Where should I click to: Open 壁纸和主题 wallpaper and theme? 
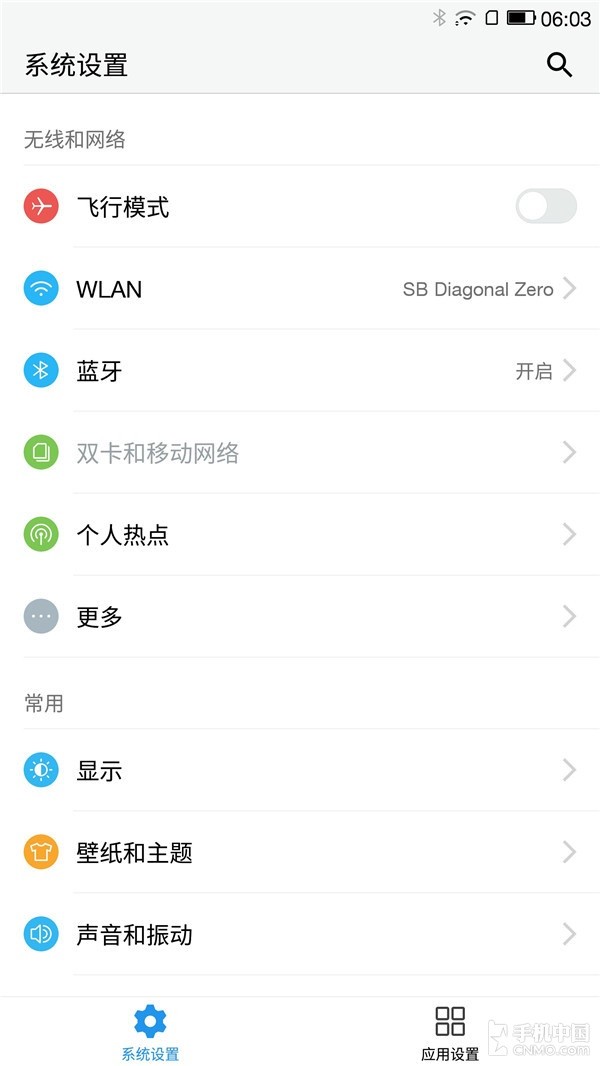pos(300,853)
